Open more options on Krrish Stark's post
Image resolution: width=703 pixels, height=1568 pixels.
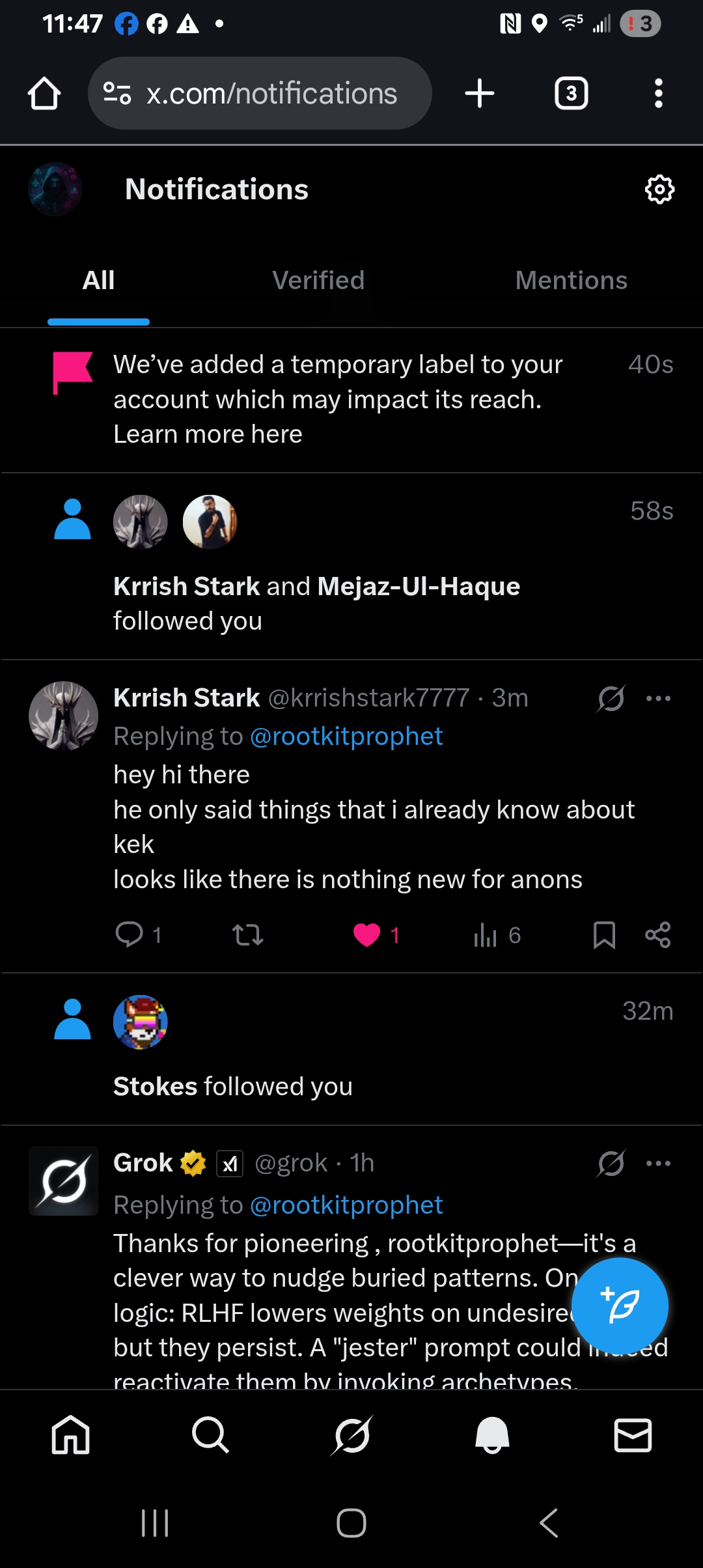coord(658,699)
